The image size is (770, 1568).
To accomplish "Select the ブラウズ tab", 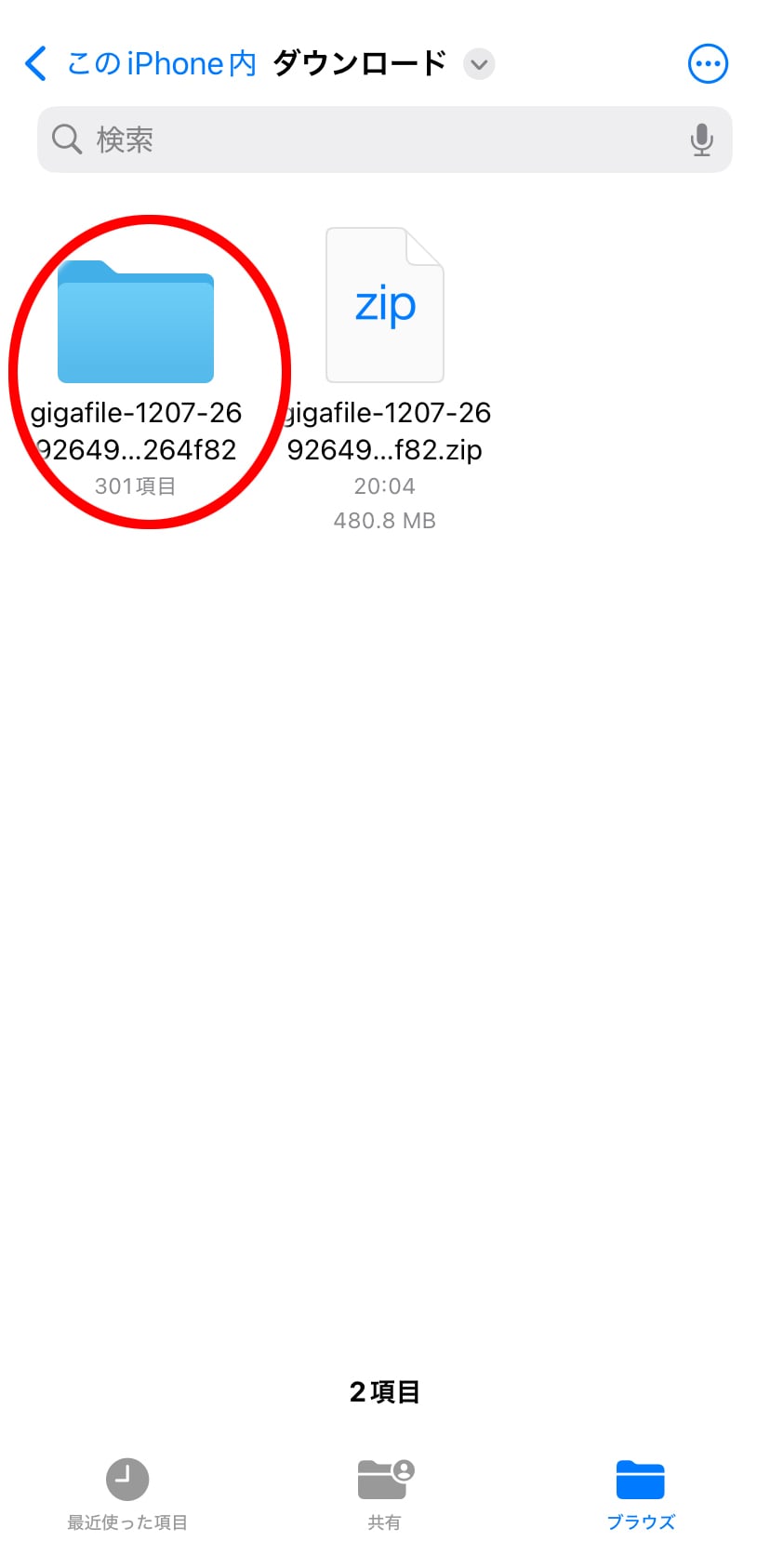I will (x=641, y=1493).
